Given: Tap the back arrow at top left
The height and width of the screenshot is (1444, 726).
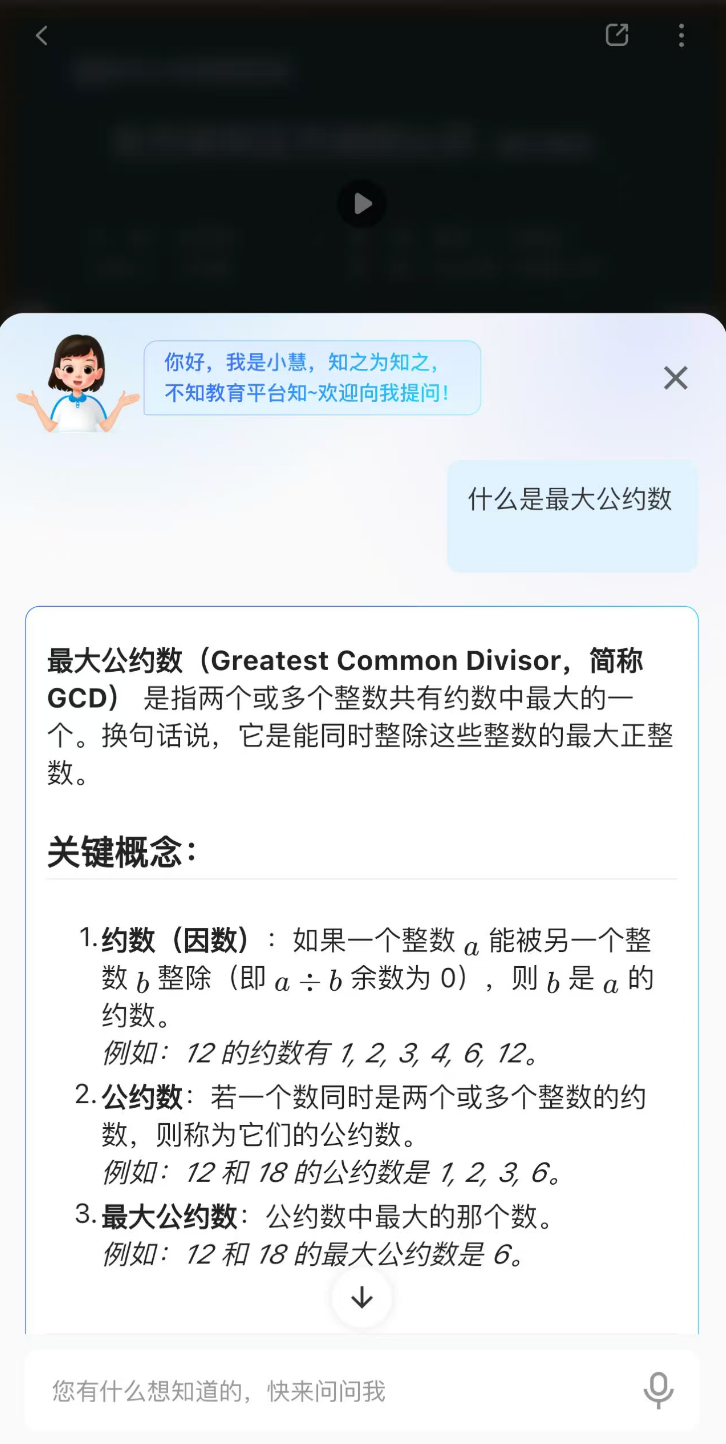Looking at the screenshot, I should tap(40, 35).
